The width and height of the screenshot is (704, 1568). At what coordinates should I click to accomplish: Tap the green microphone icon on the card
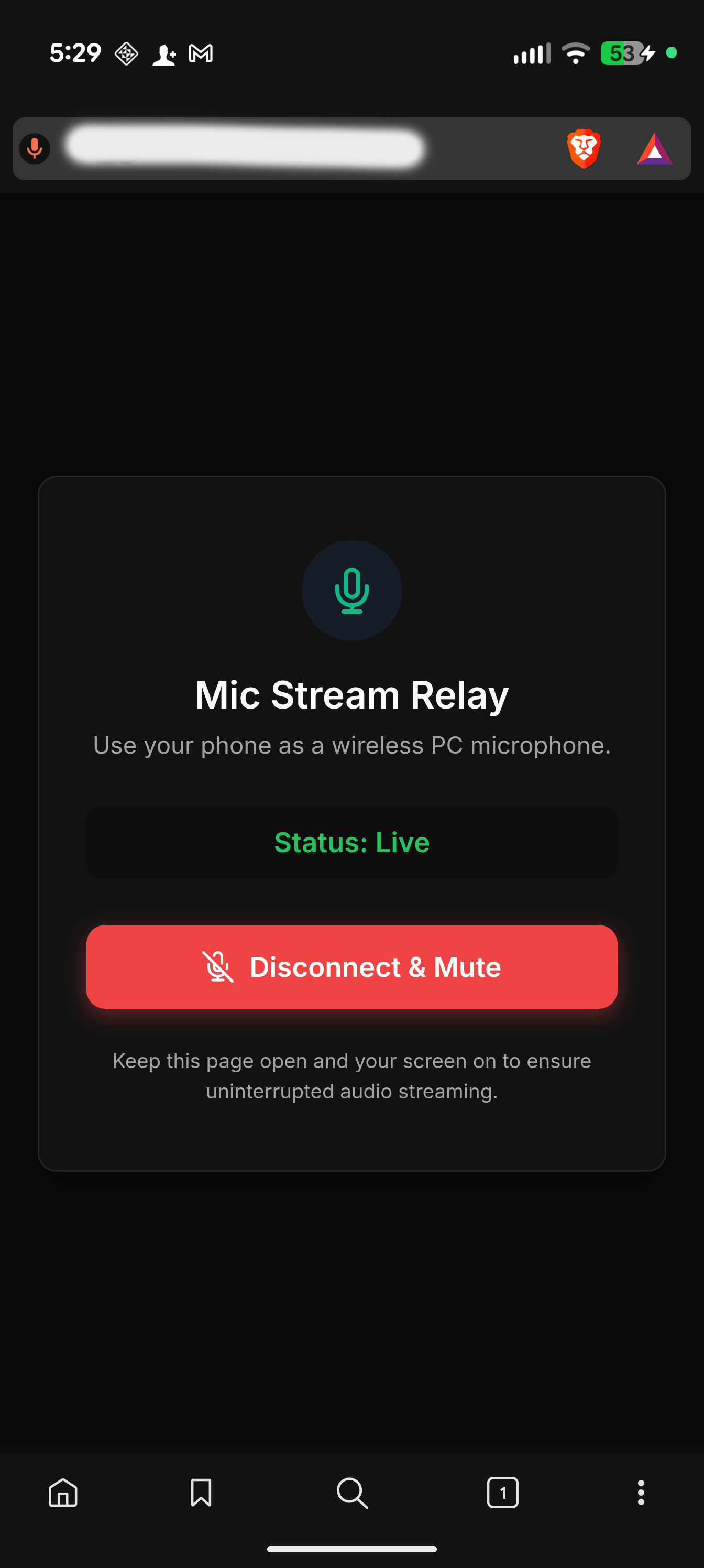(x=351, y=590)
